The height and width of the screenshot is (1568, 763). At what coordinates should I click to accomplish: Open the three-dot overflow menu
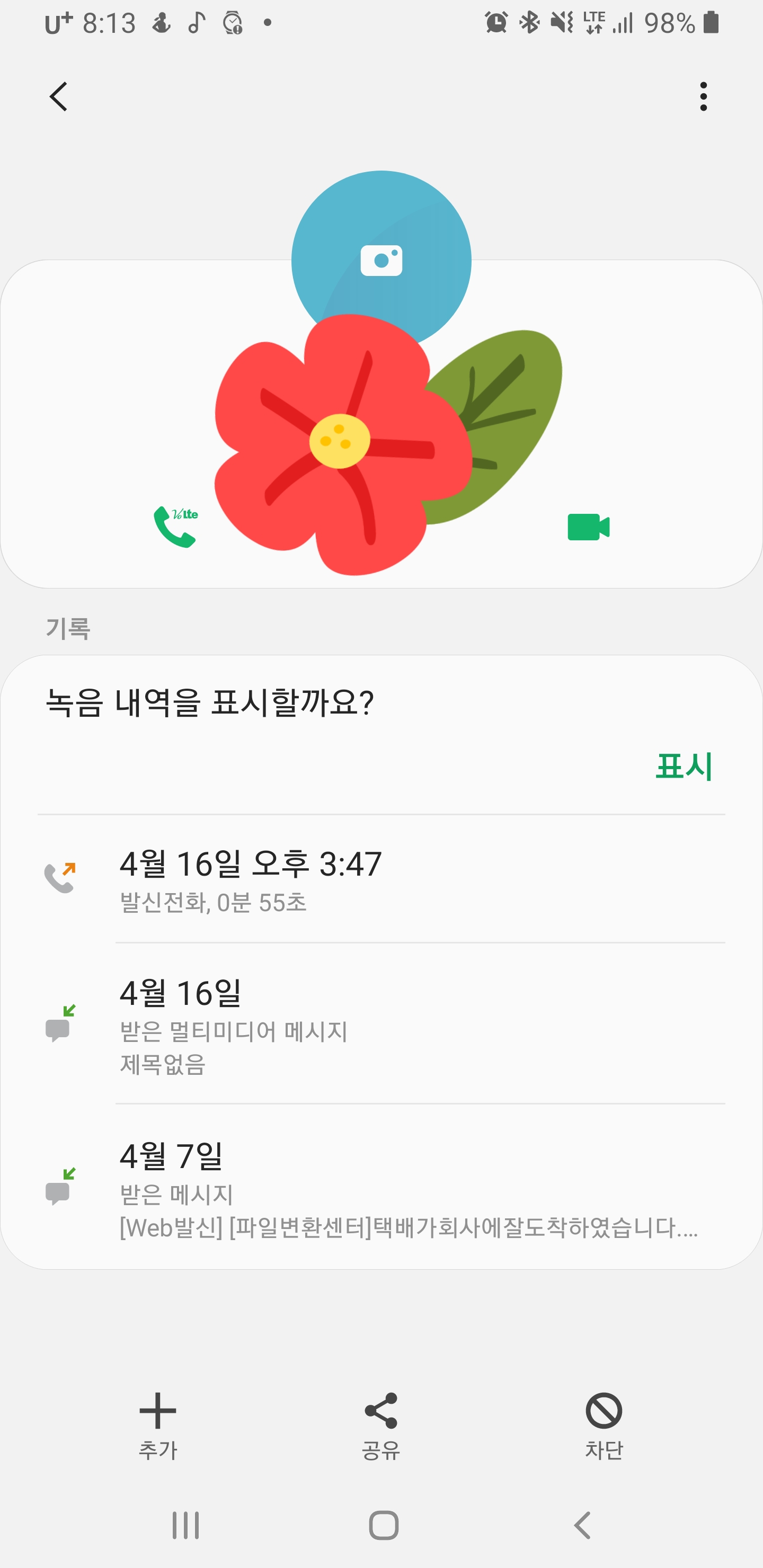(x=703, y=96)
